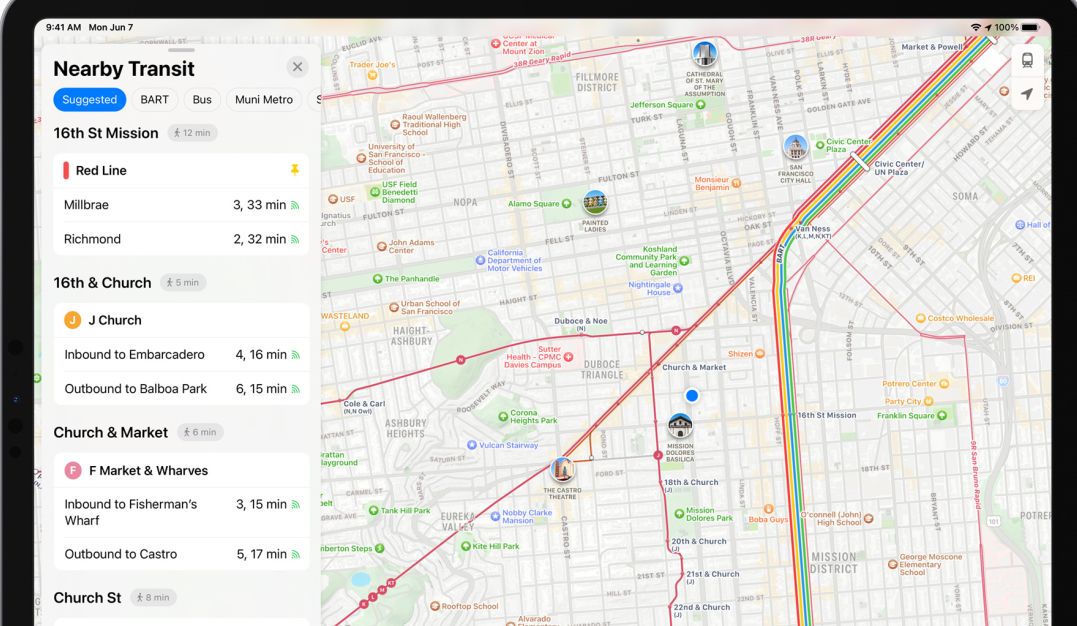
Task: Check Outbound to Balboa Park times
Action: pyautogui.click(x=181, y=389)
